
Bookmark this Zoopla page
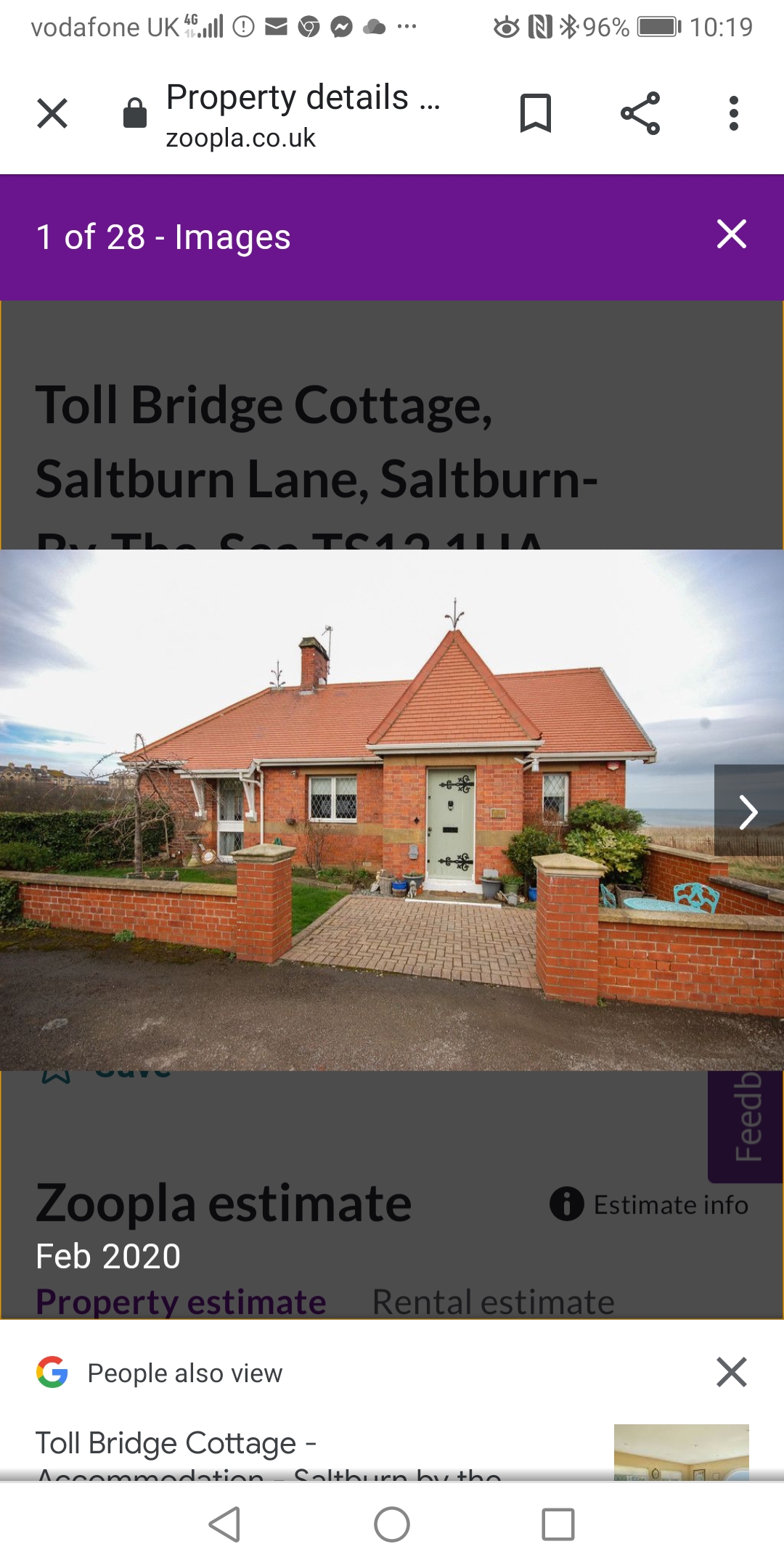pos(536,113)
